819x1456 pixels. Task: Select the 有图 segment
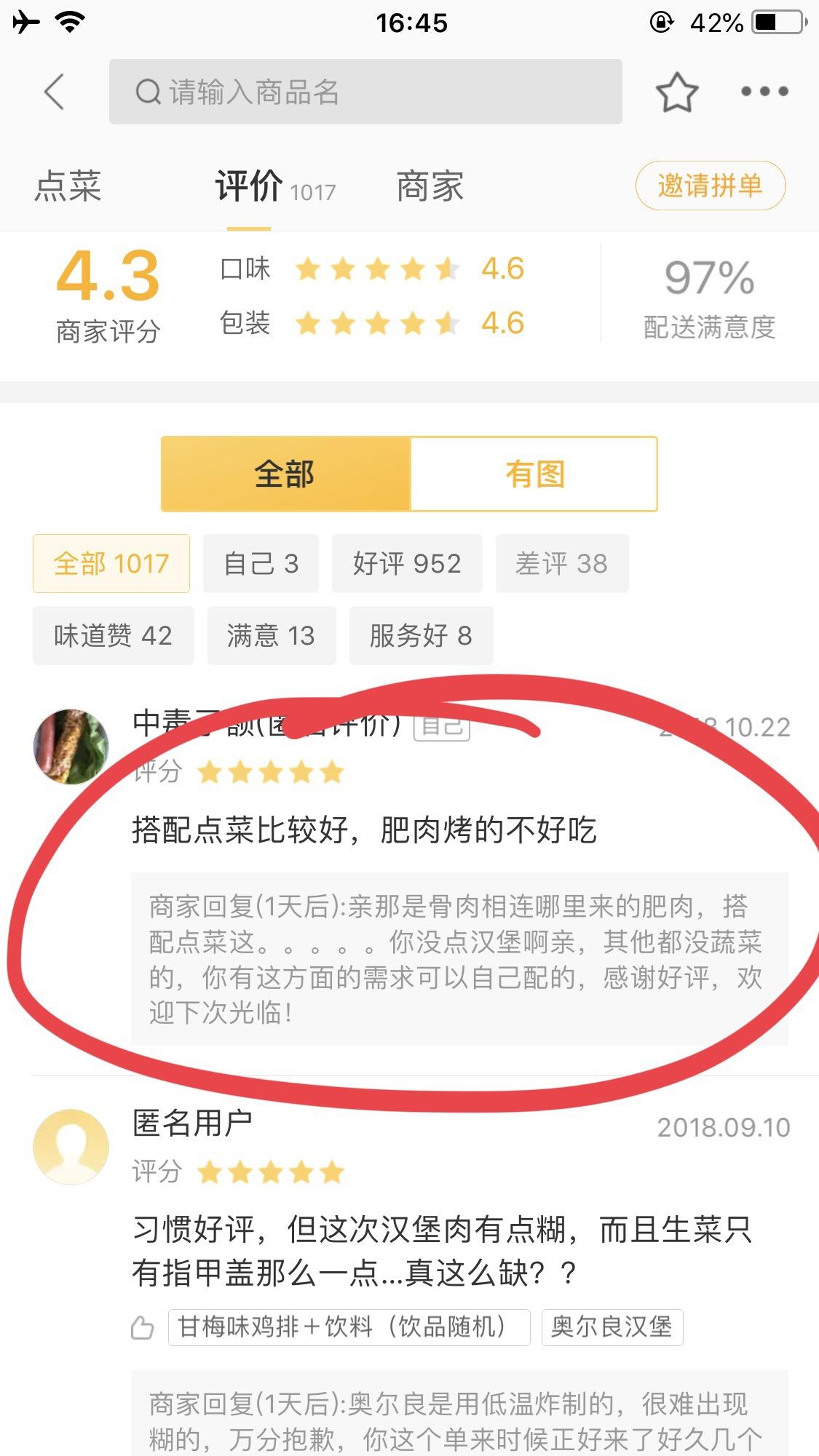pyautogui.click(x=534, y=474)
